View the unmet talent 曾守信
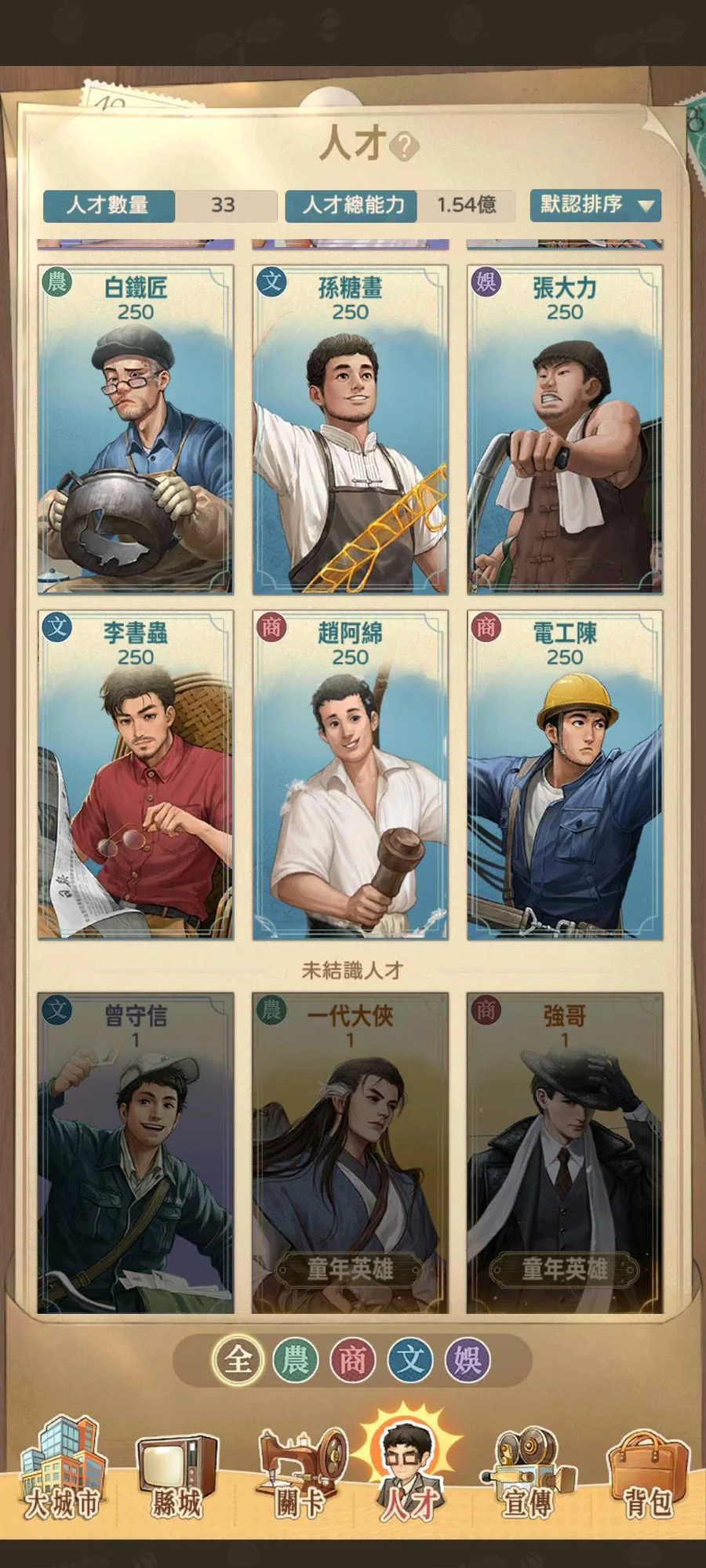Screen dimensions: 706x1568 [x=136, y=1152]
